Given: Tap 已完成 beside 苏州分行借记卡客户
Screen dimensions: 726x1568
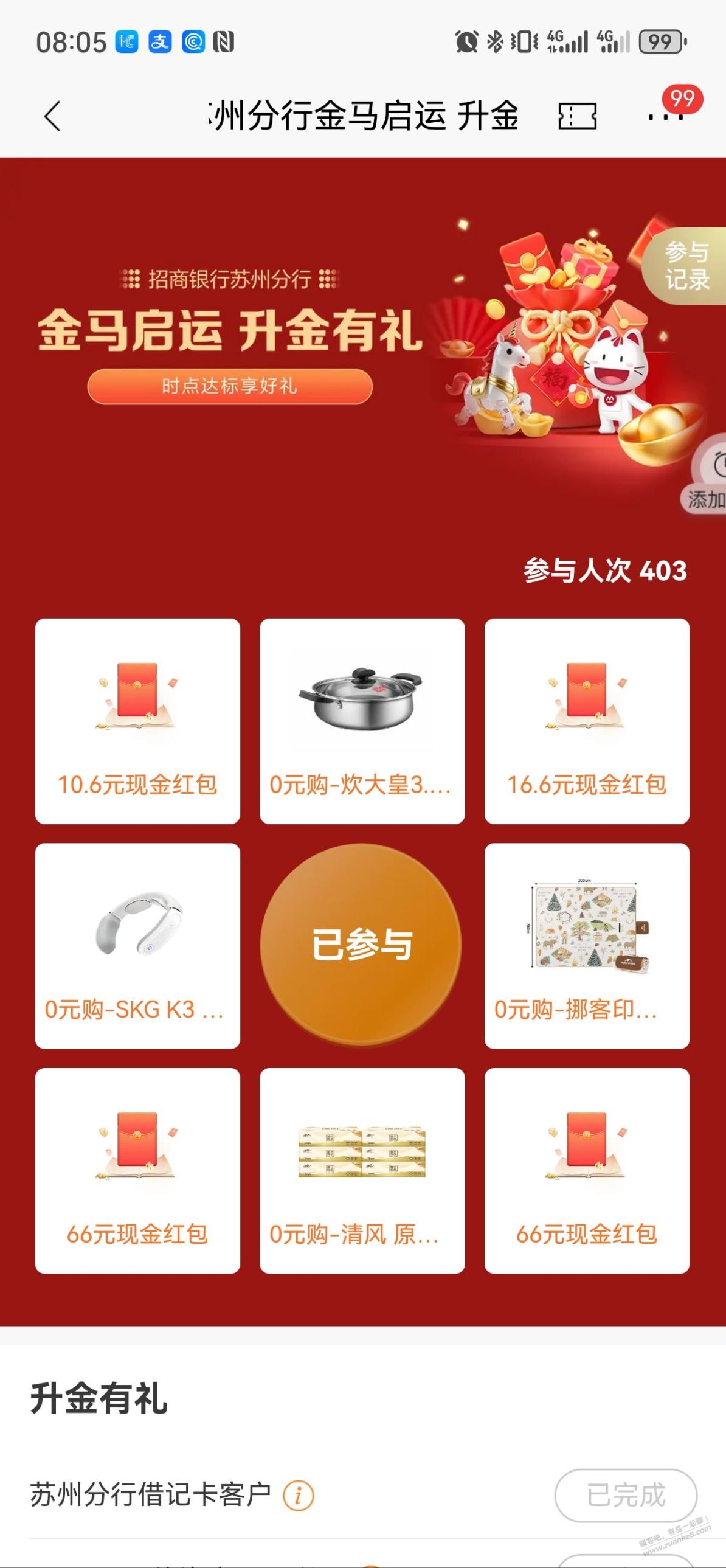Looking at the screenshot, I should click(626, 1496).
